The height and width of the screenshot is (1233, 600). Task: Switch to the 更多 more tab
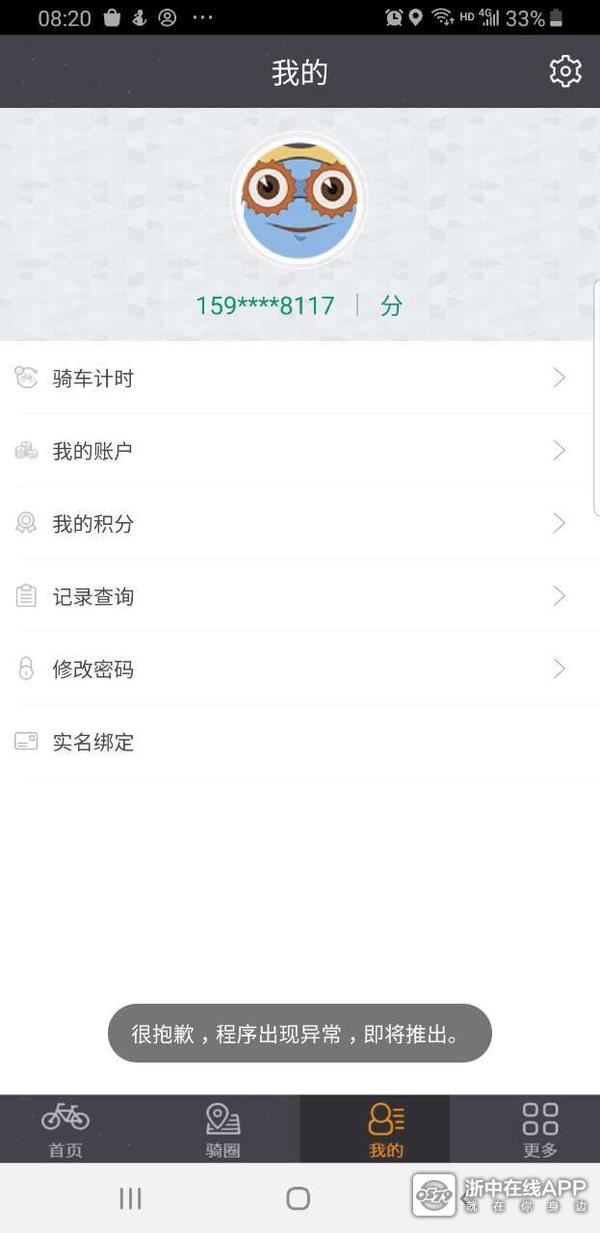(x=540, y=1129)
